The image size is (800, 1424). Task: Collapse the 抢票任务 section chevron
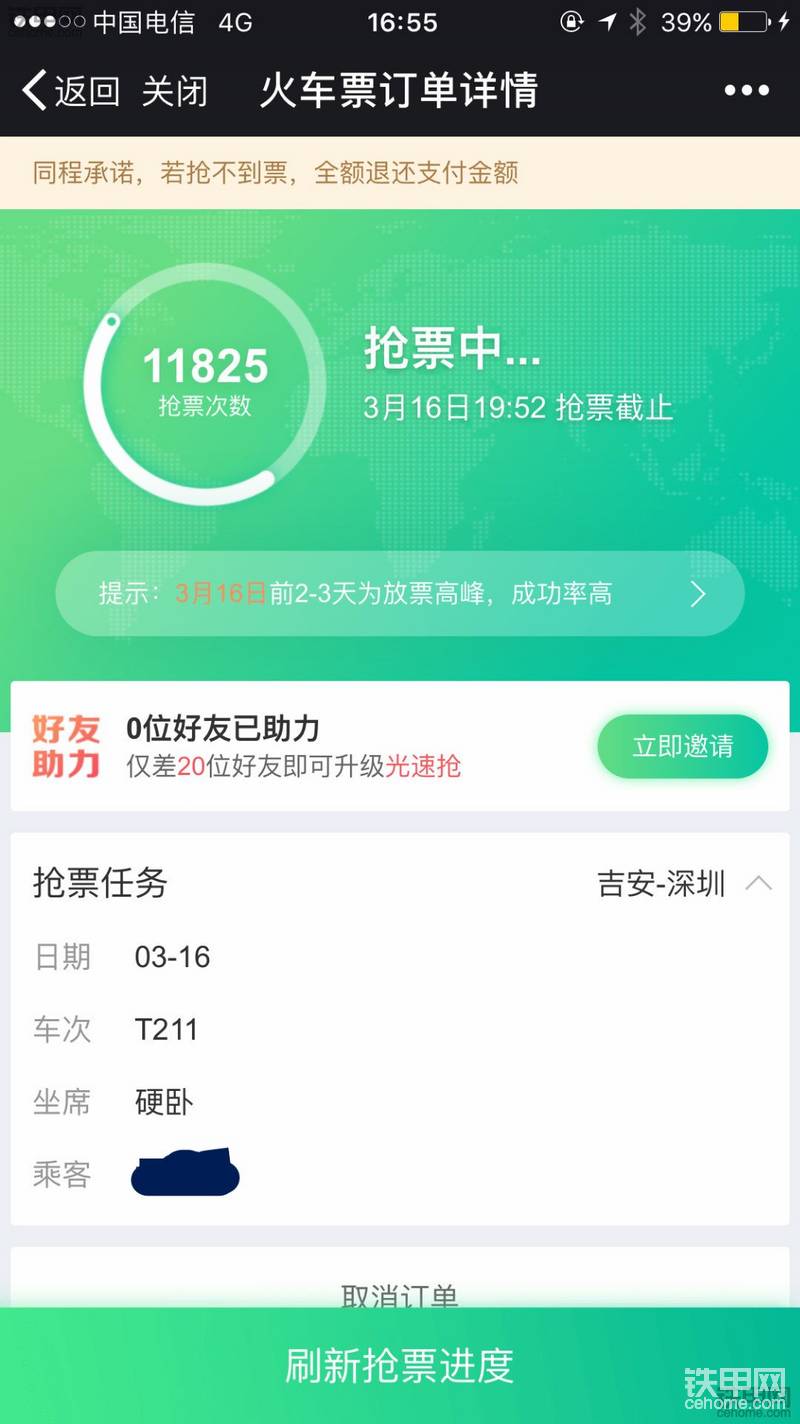pos(758,883)
